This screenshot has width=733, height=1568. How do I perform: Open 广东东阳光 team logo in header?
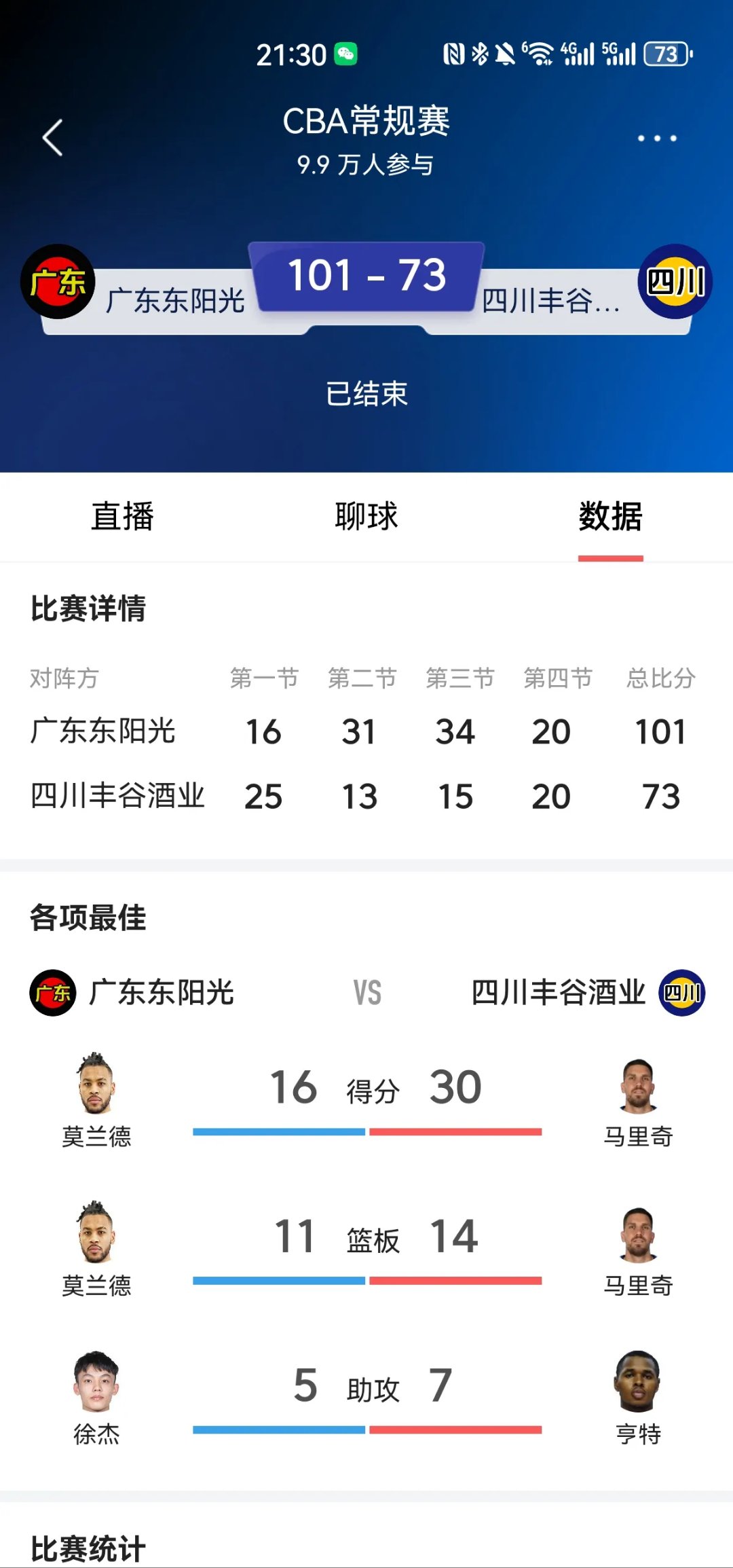pyautogui.click(x=58, y=282)
